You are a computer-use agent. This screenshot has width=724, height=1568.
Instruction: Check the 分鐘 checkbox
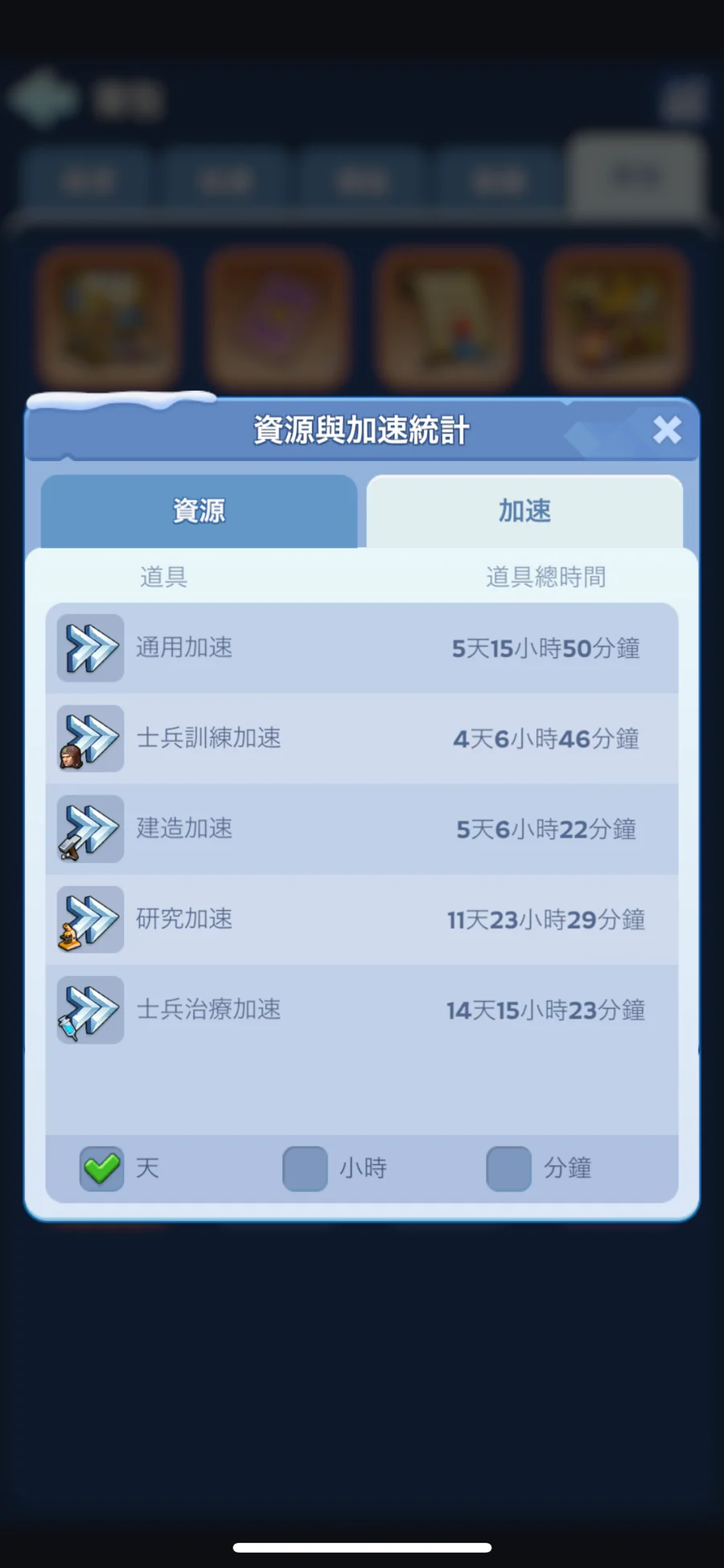[508, 1168]
